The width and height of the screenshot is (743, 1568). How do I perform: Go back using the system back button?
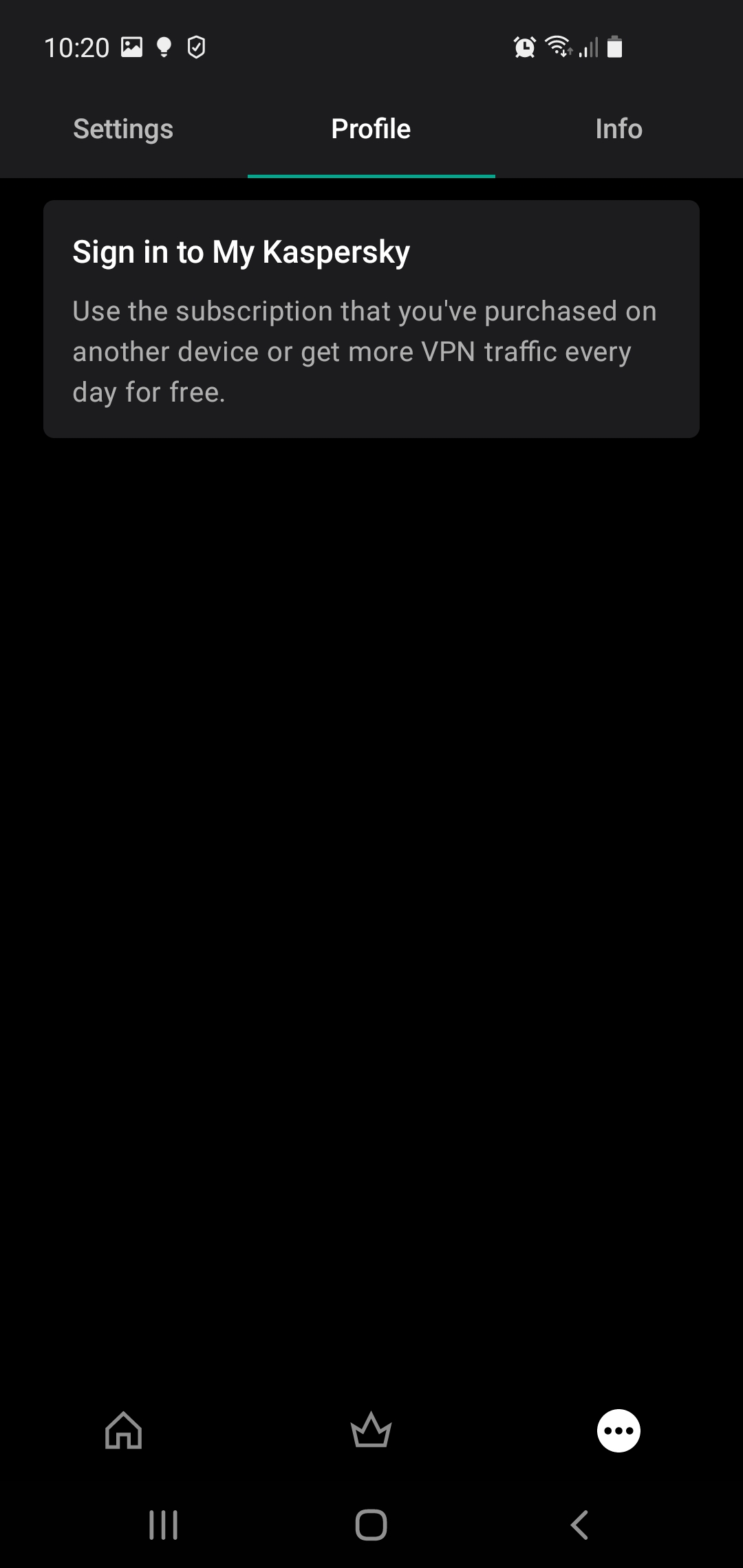coord(579,1525)
